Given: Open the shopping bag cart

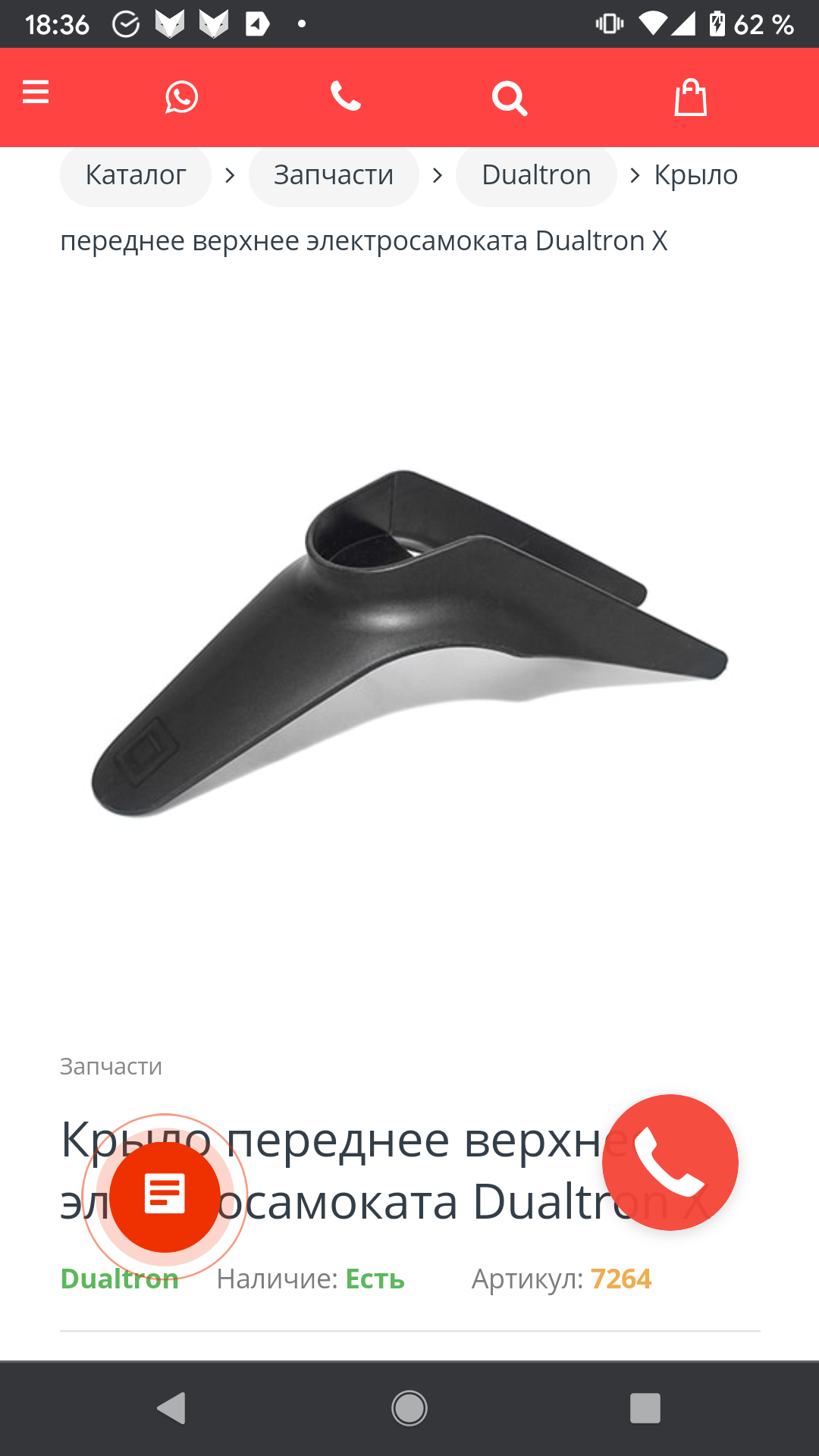Looking at the screenshot, I should (691, 98).
